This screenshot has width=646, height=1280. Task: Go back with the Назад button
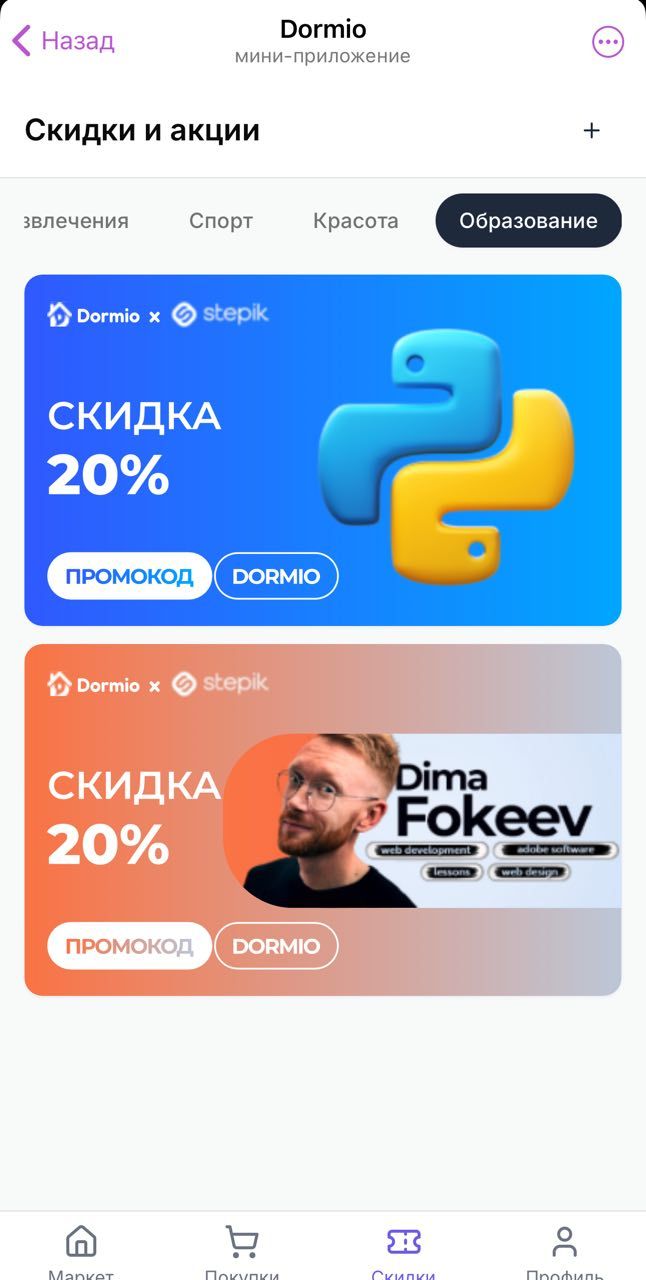pyautogui.click(x=64, y=41)
